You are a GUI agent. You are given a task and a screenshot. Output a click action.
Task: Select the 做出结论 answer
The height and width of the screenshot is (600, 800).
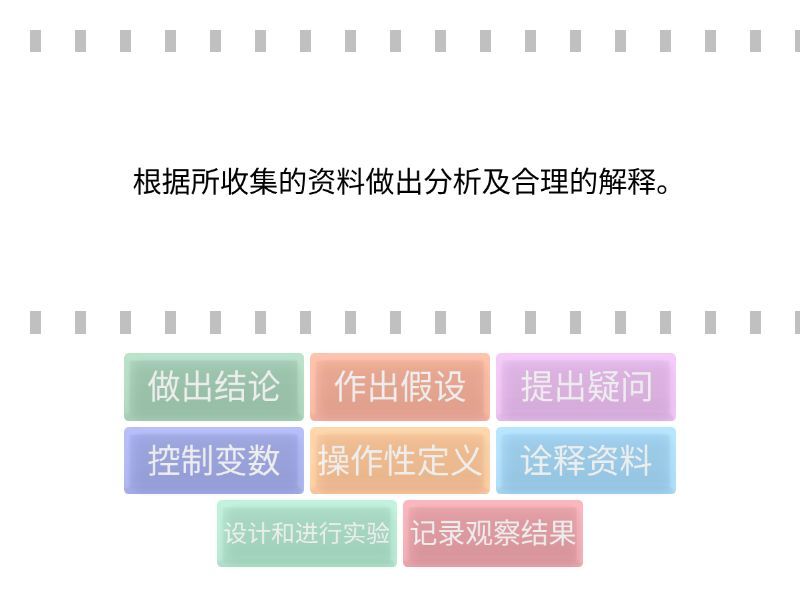tap(214, 387)
